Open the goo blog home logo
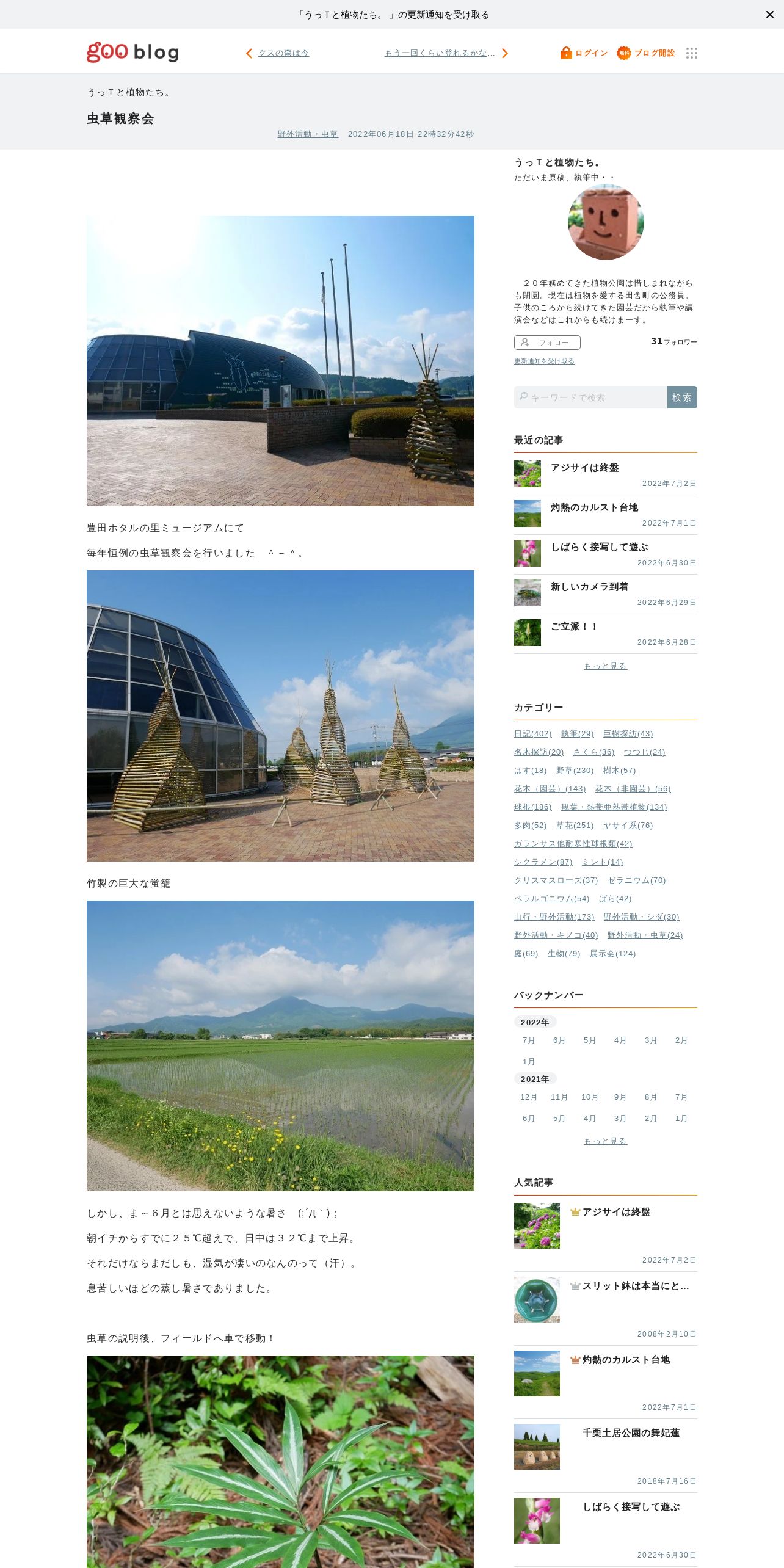The height and width of the screenshot is (1568, 784). click(132, 53)
